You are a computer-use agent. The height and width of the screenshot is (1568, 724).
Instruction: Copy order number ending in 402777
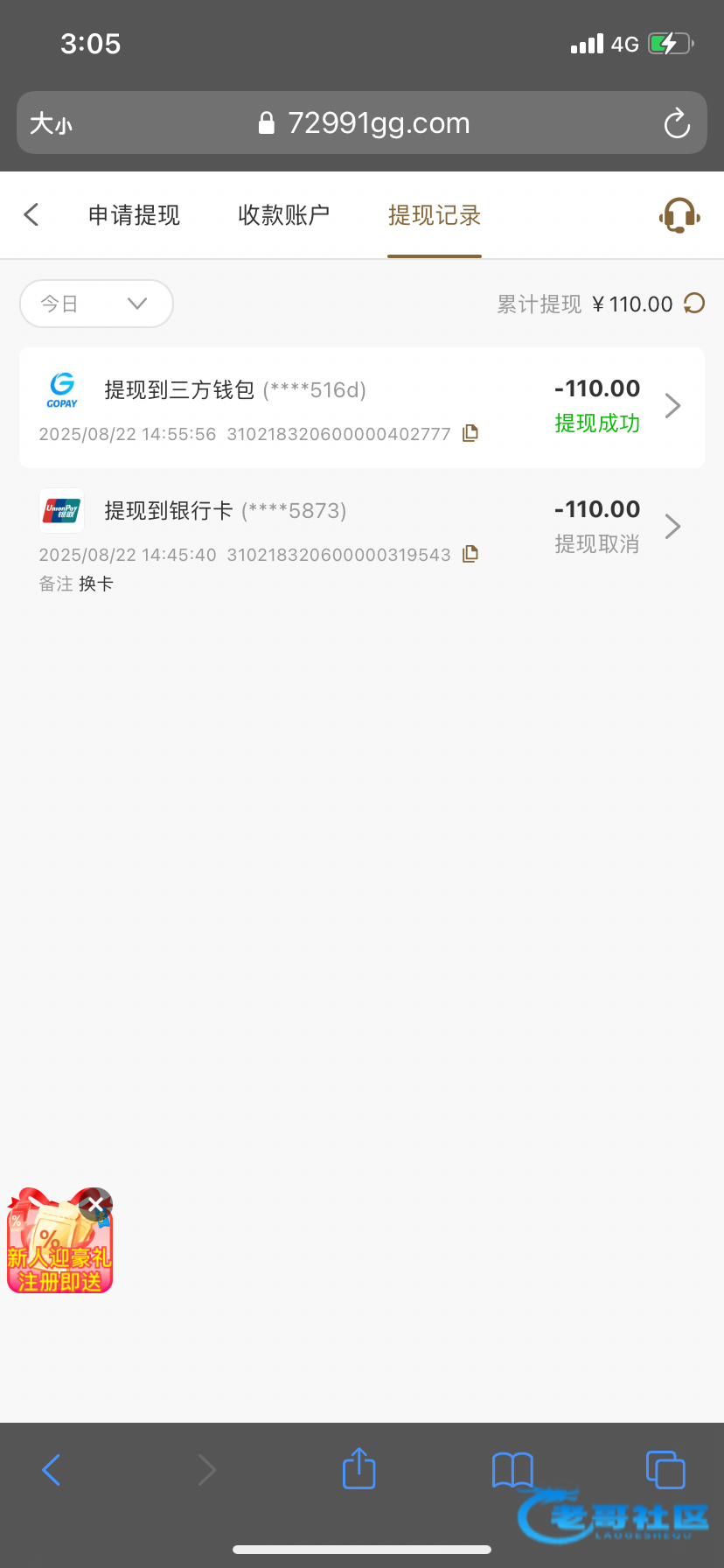pyautogui.click(x=470, y=433)
